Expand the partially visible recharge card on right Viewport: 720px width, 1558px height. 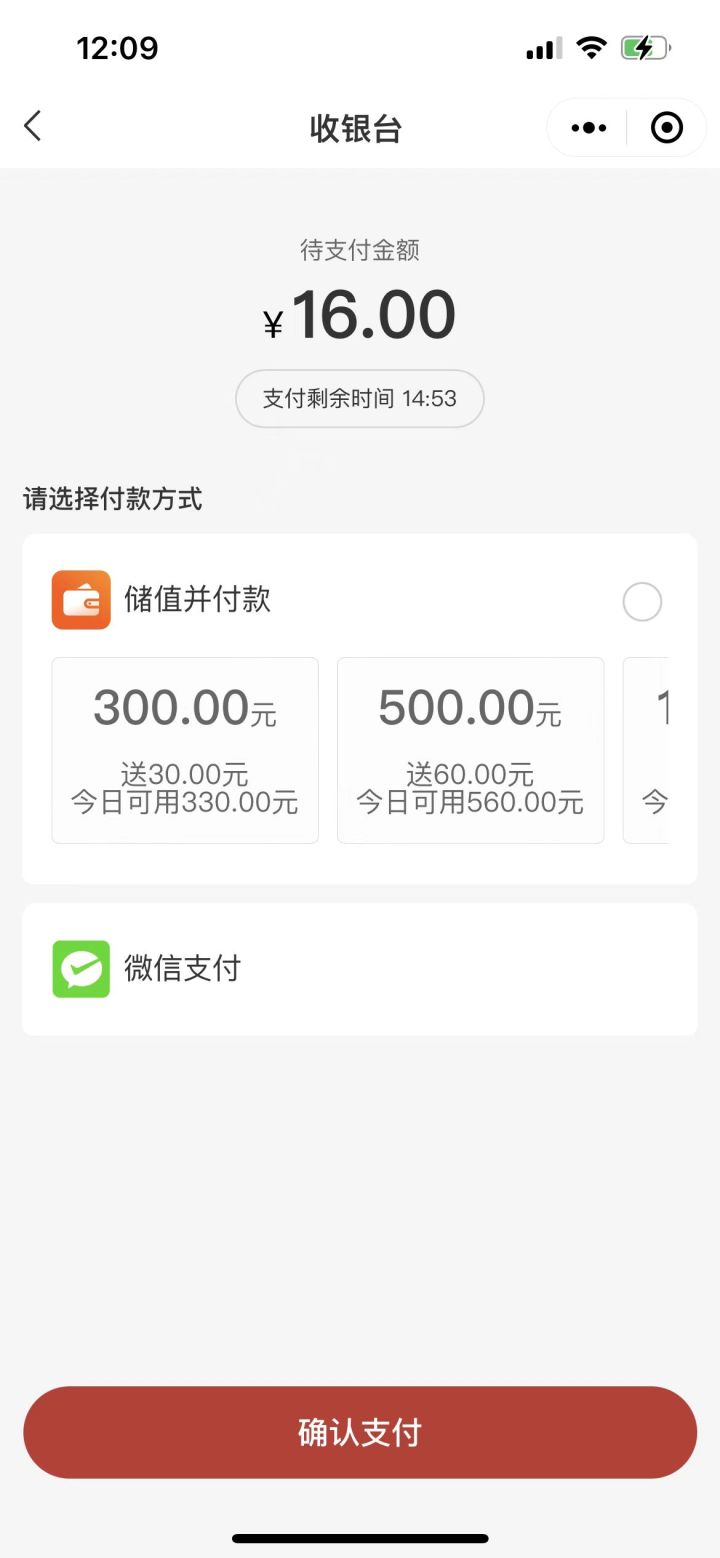point(666,749)
